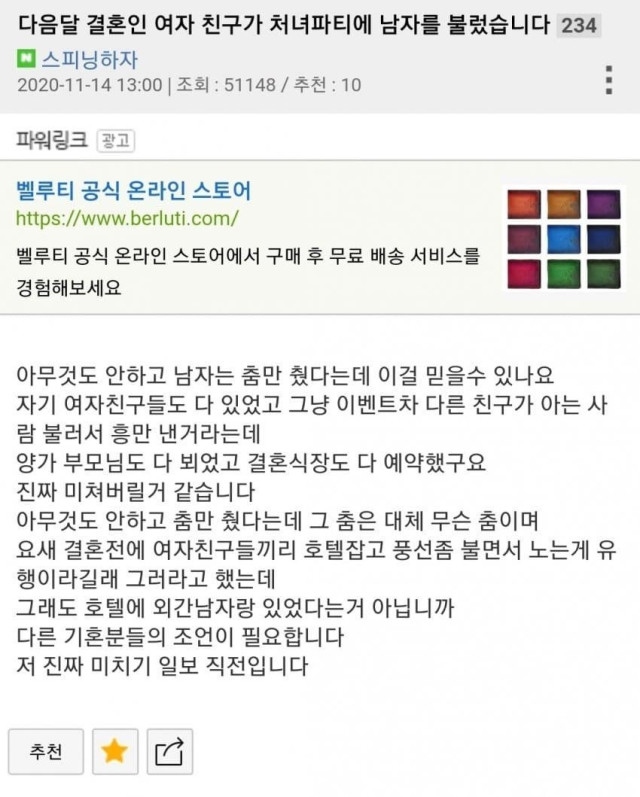Open the three-dot overflow menu
Viewport: 640px width, 797px height.
pos(610,79)
